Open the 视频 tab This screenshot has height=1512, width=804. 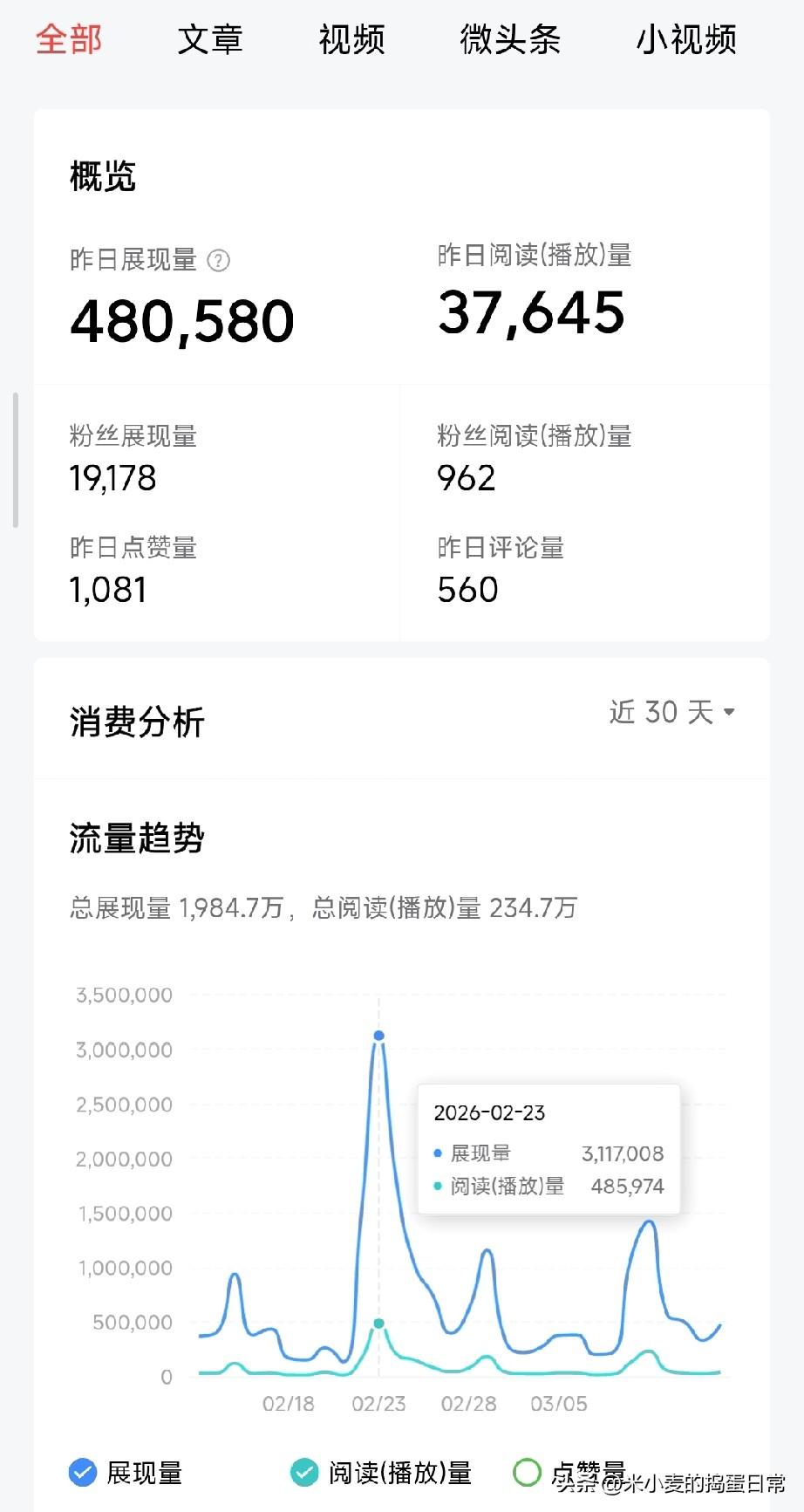pyautogui.click(x=351, y=39)
